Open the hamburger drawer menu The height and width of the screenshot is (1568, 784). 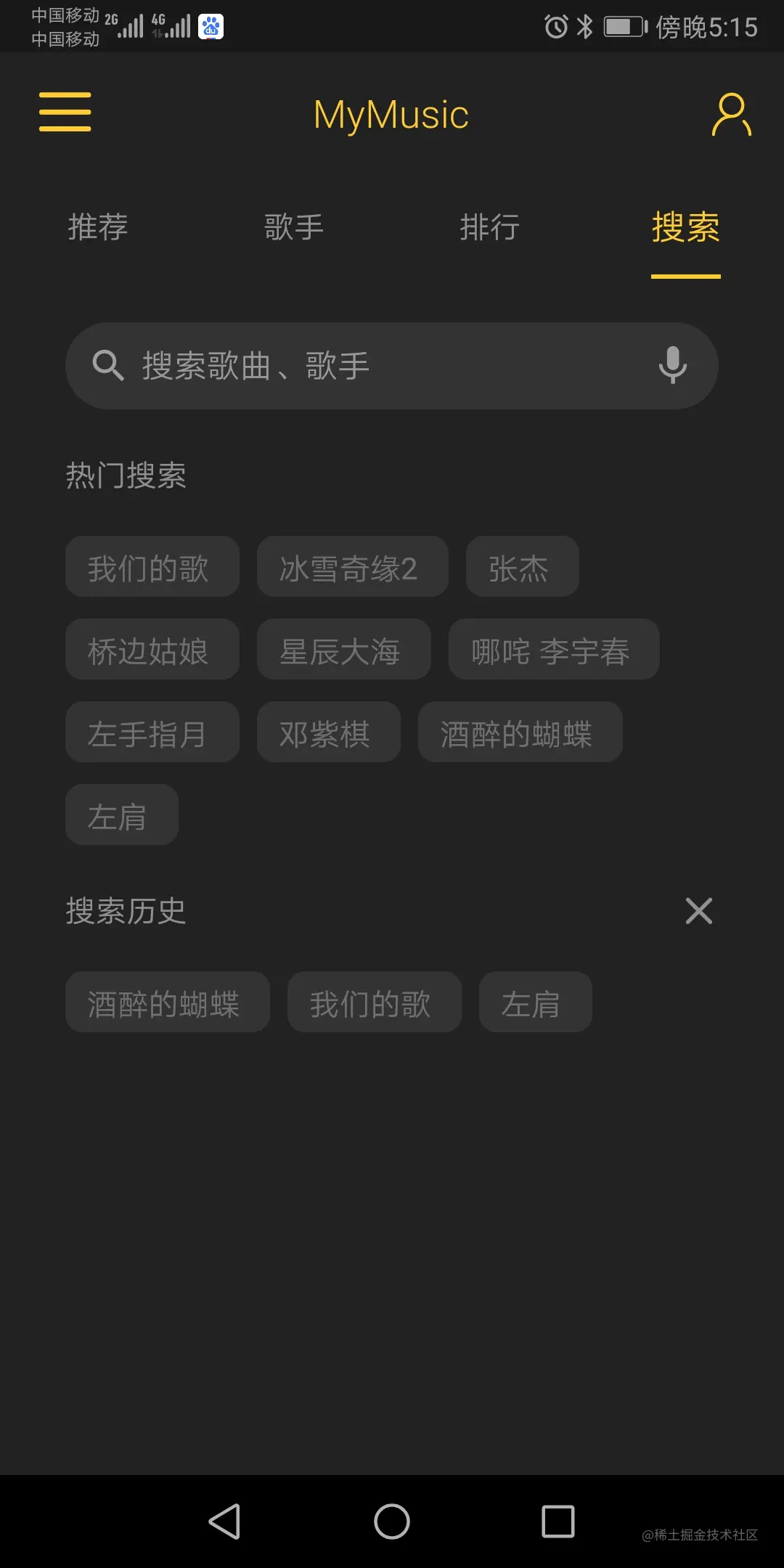click(x=65, y=112)
